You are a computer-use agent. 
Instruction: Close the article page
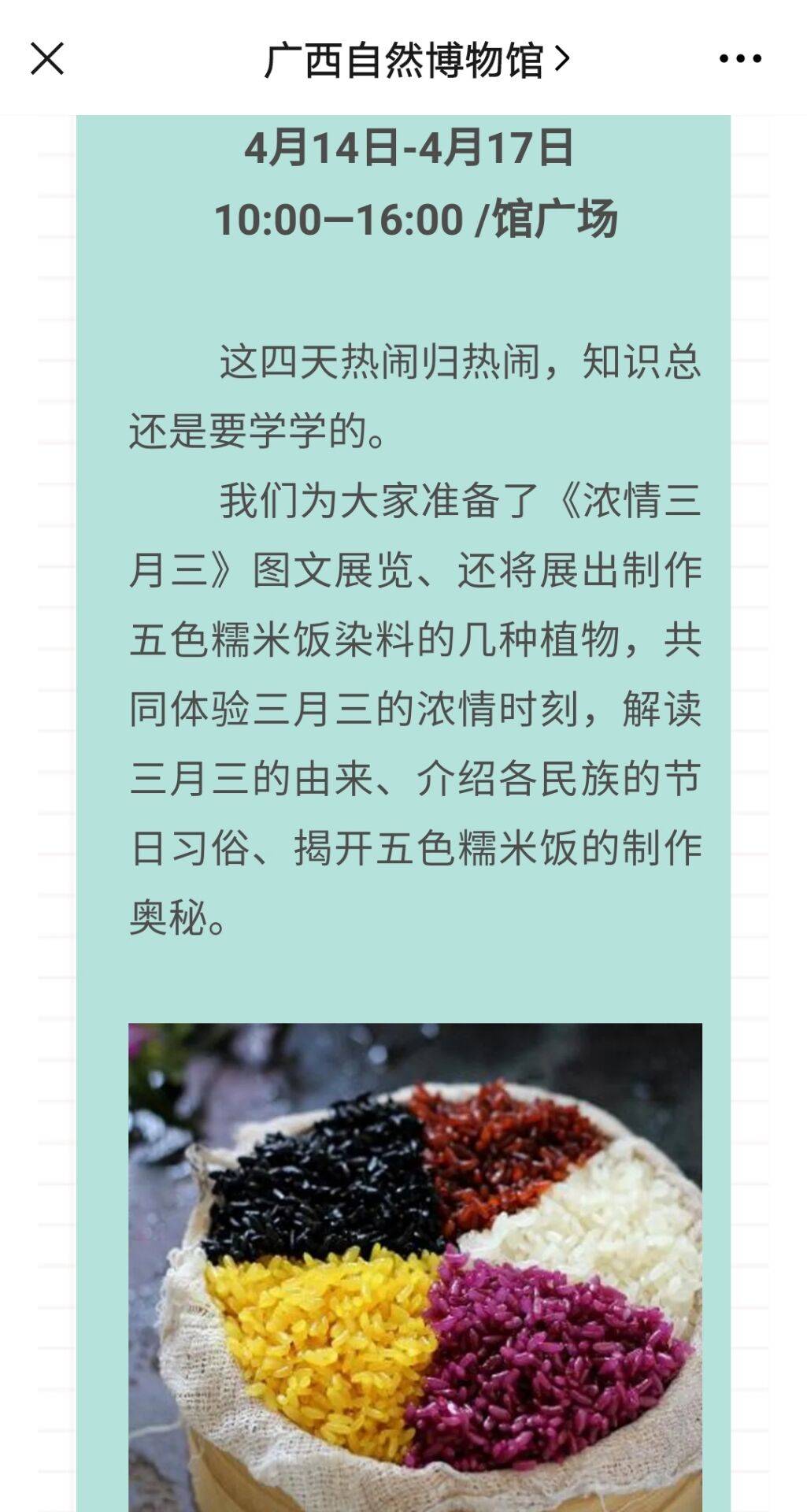(47, 59)
